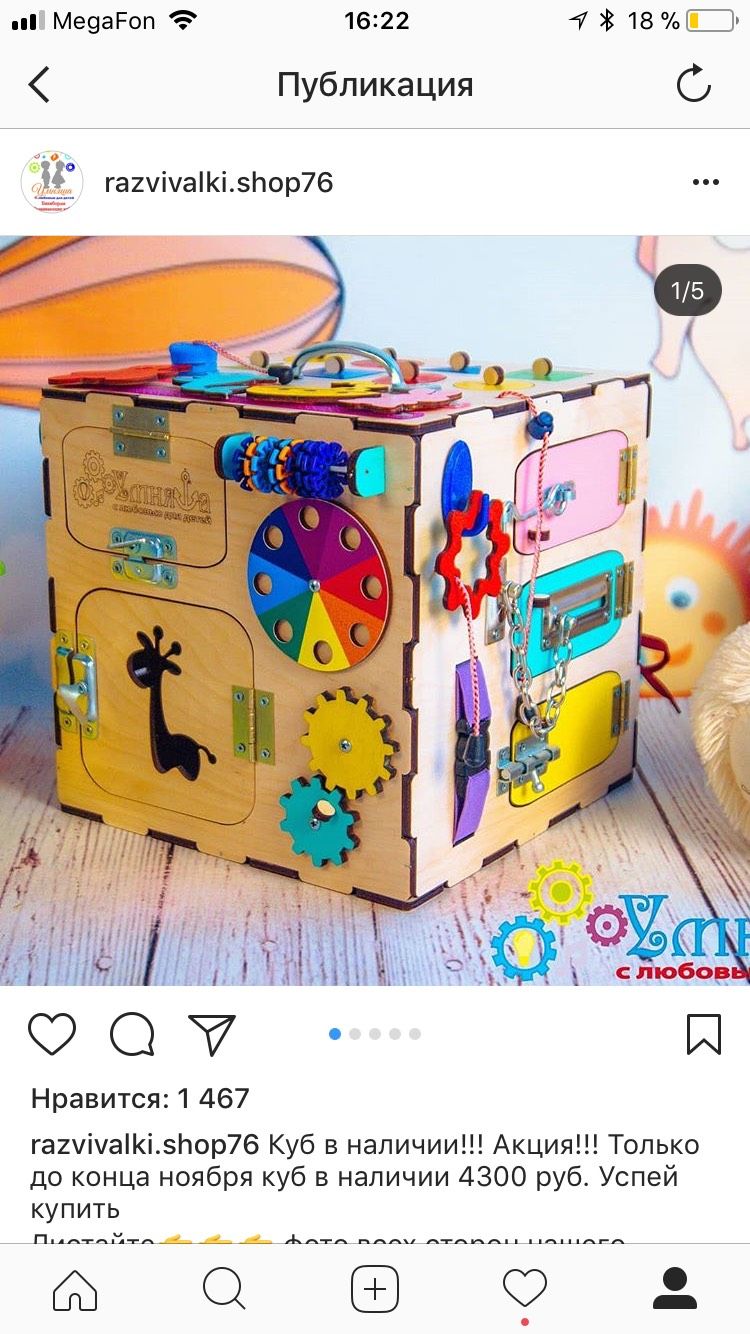The height and width of the screenshot is (1334, 750).
Task: Switch to the Home feed tab
Action: (75, 1289)
